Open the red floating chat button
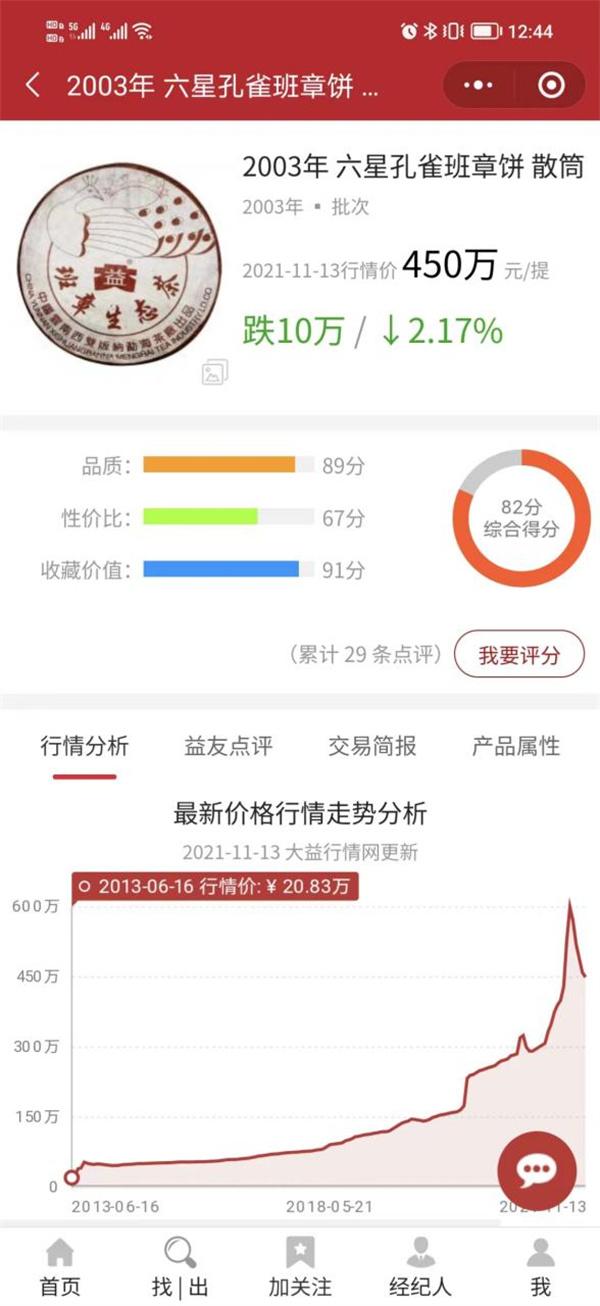The image size is (600, 1306). 537,1171
